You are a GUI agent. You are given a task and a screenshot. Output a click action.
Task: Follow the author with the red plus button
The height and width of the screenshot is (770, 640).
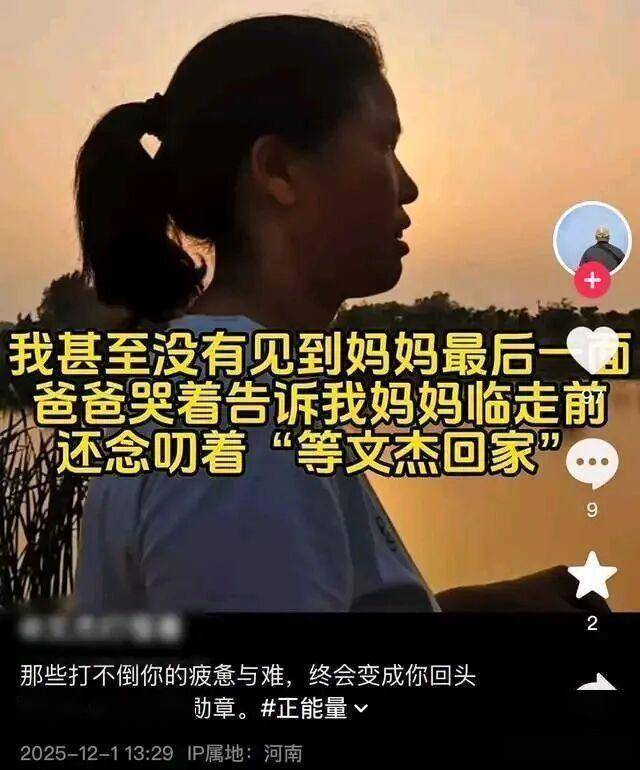point(592,281)
